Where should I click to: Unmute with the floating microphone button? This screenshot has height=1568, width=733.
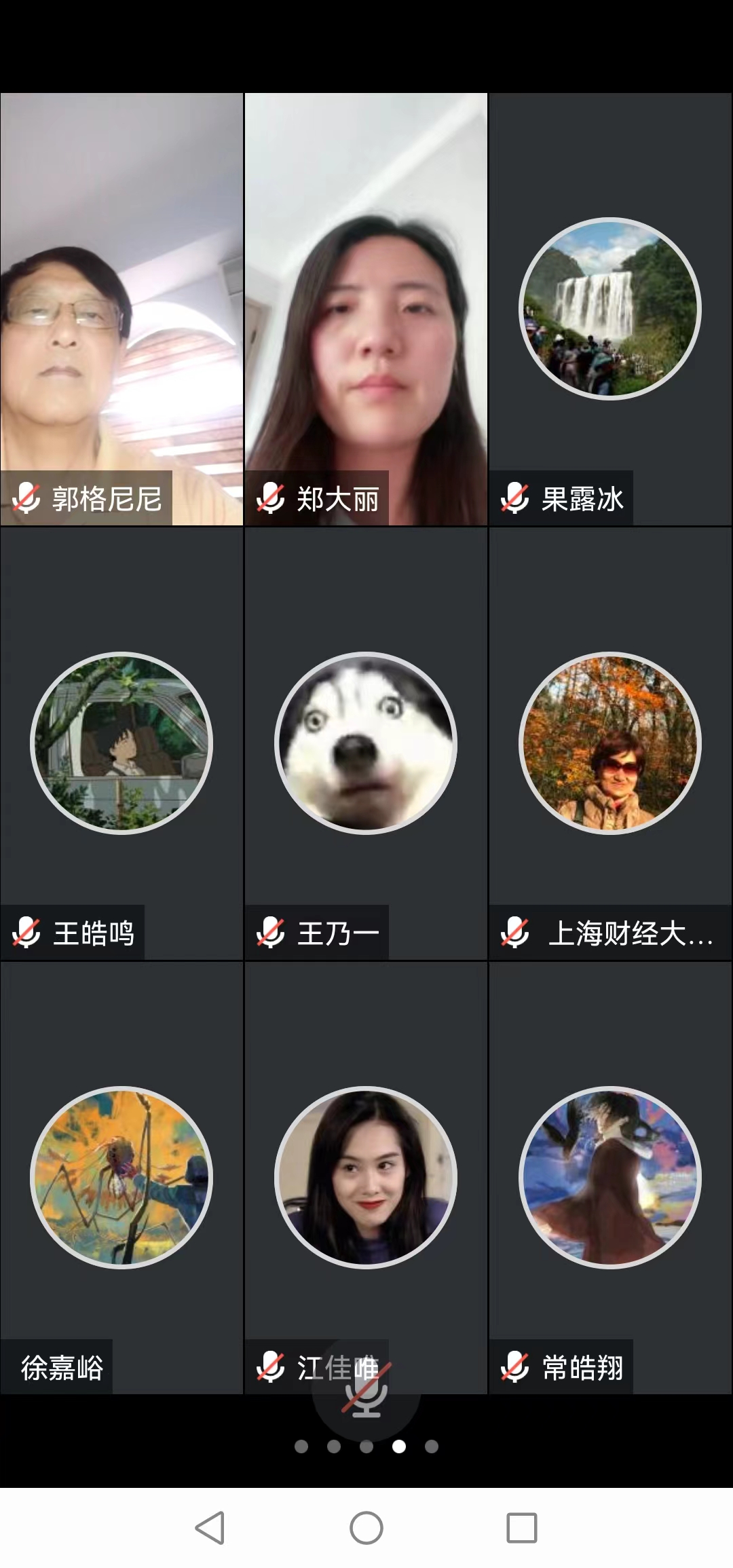(366, 1391)
